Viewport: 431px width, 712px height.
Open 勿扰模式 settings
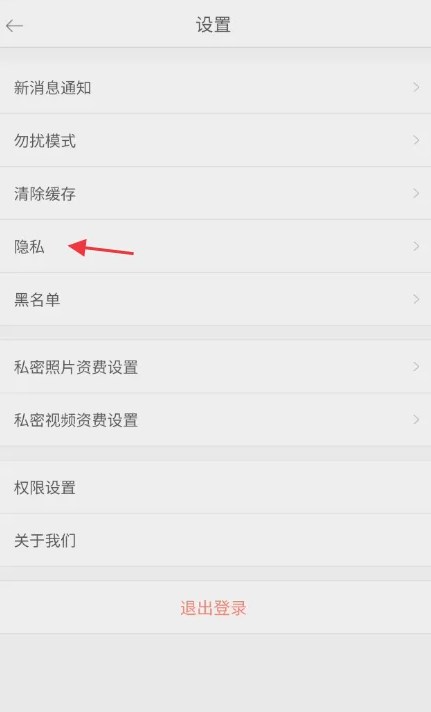click(215, 140)
